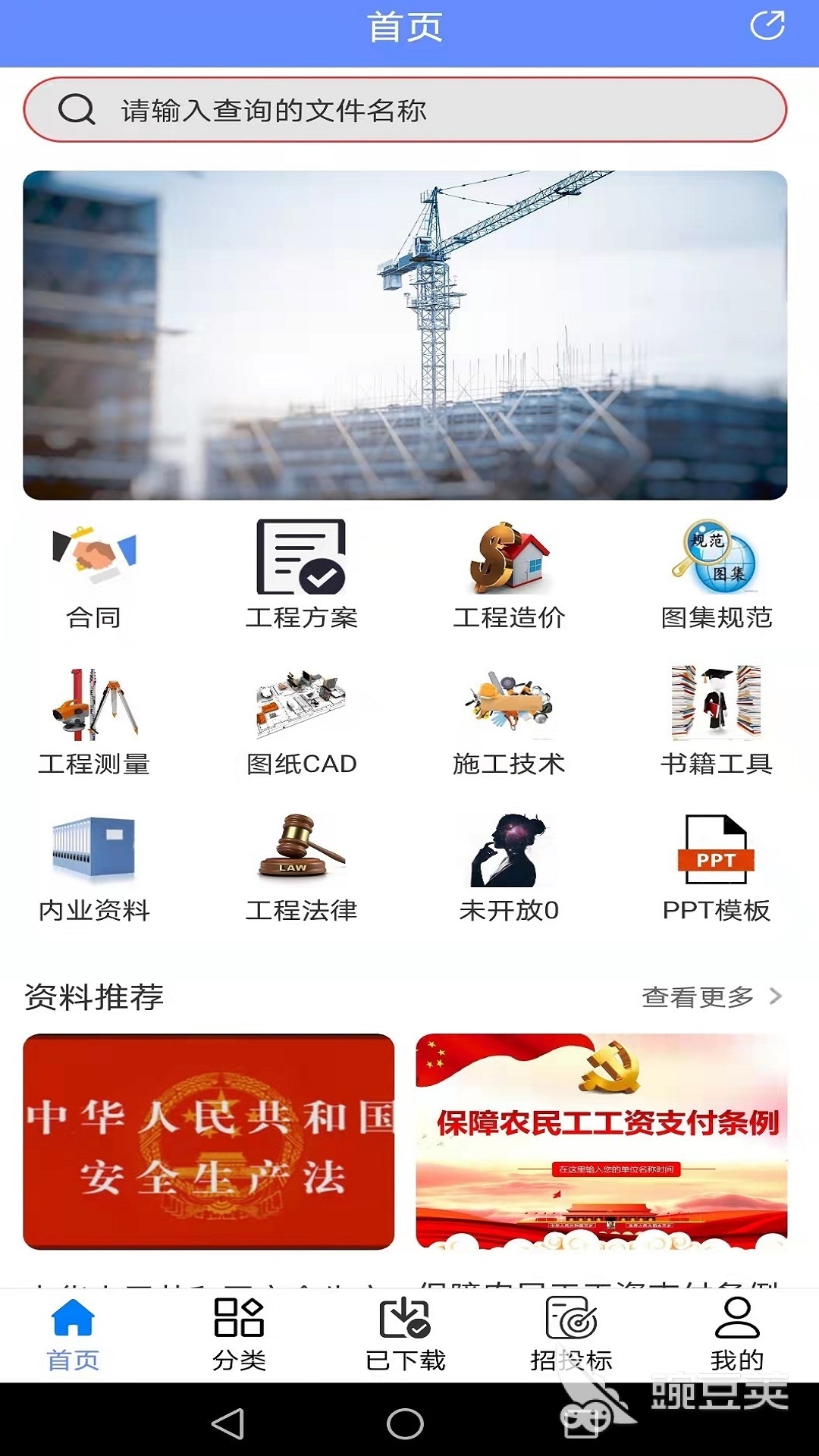
Task: Open the 施工技术 category
Action: point(509,722)
